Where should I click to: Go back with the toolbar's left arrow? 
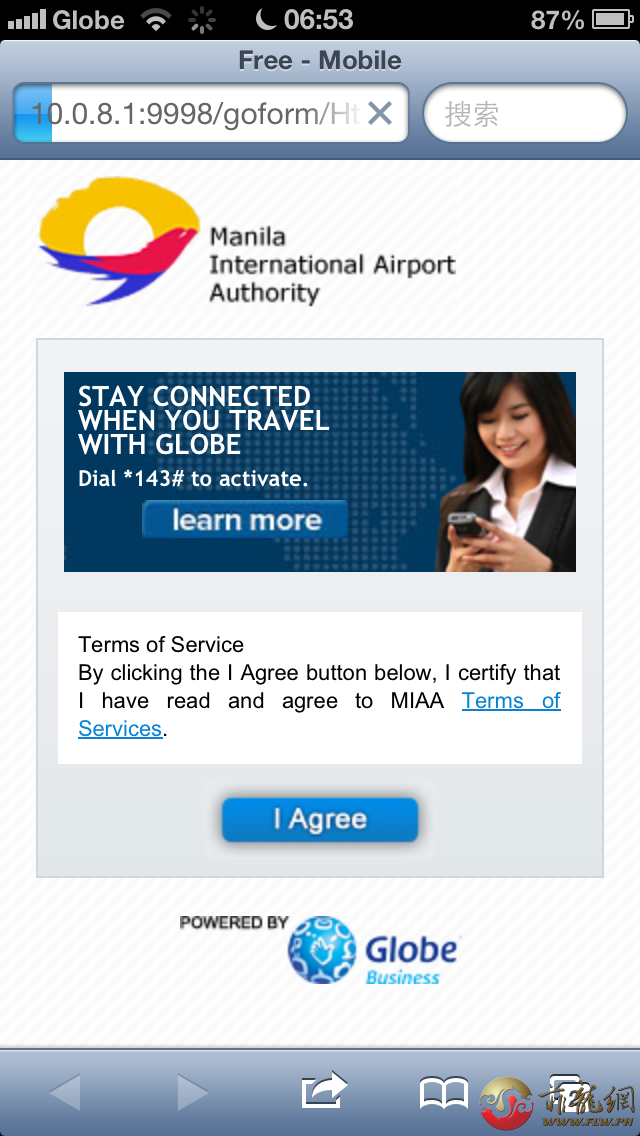pos(65,1092)
